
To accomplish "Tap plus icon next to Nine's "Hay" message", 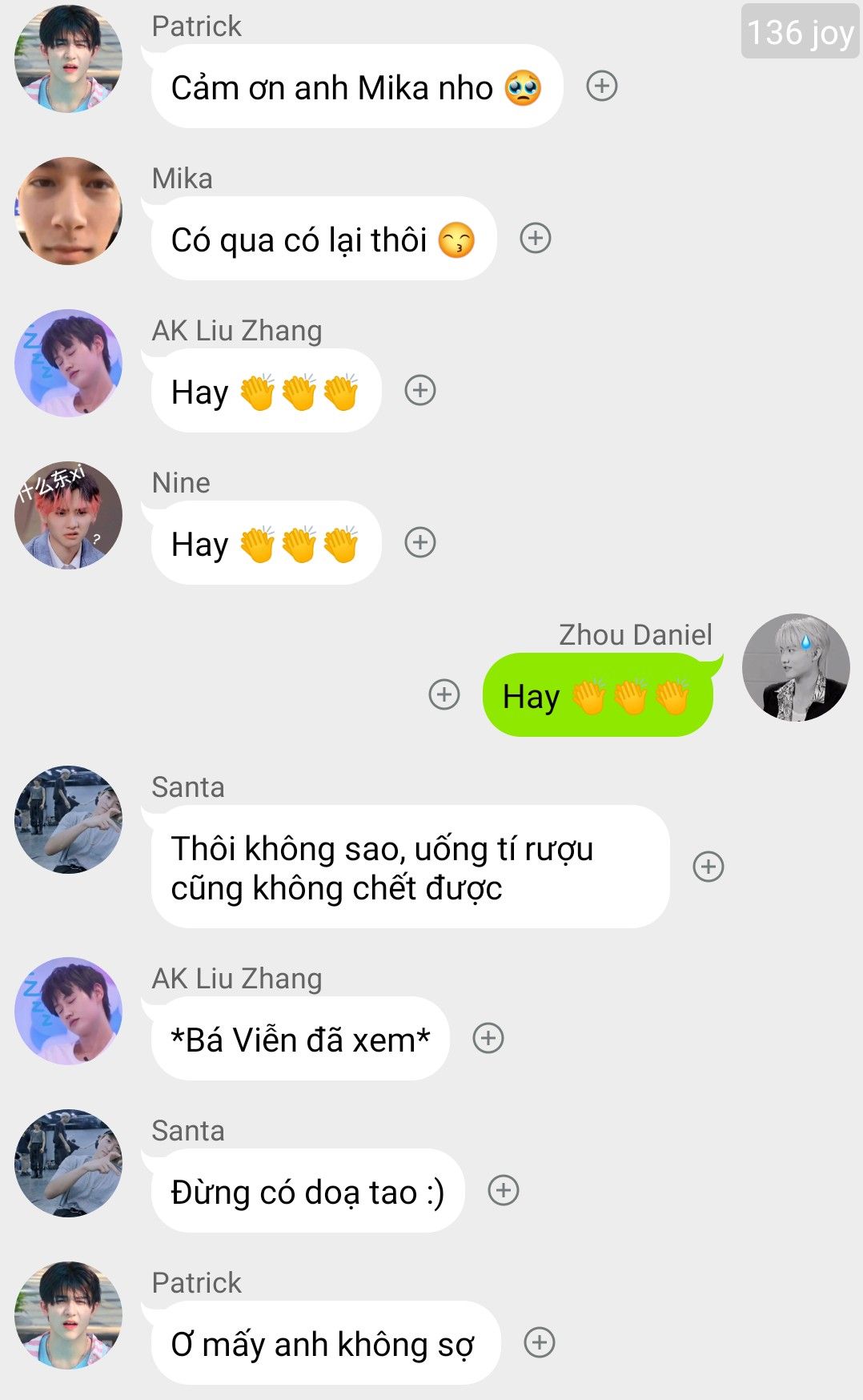I will click(420, 542).
